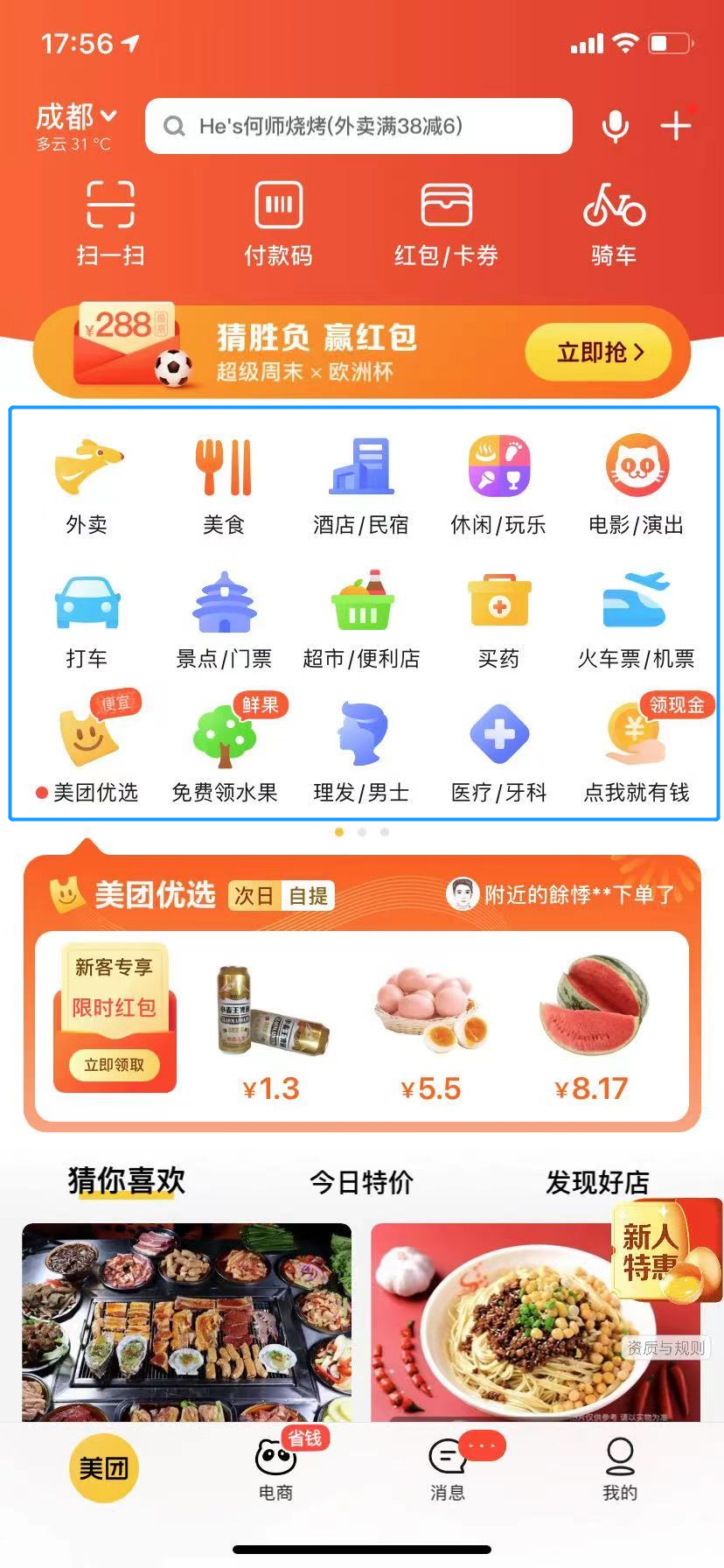The width and height of the screenshot is (724, 1568).
Task: Select 电影/演出 category
Action: (x=636, y=486)
